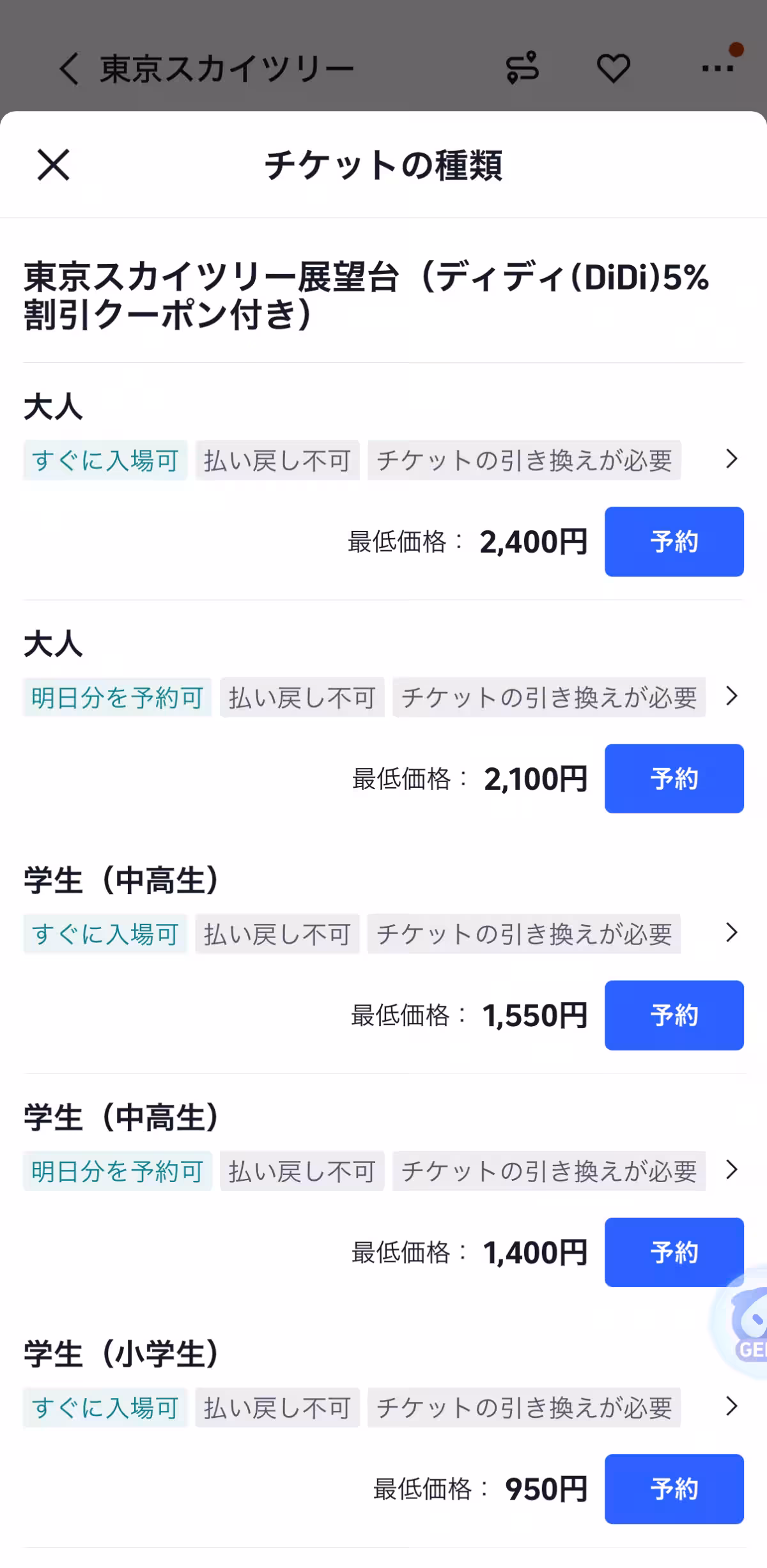Reserve the 2,400円 adult ticket with 予約
Viewport: 767px width, 1568px height.
pos(674,542)
